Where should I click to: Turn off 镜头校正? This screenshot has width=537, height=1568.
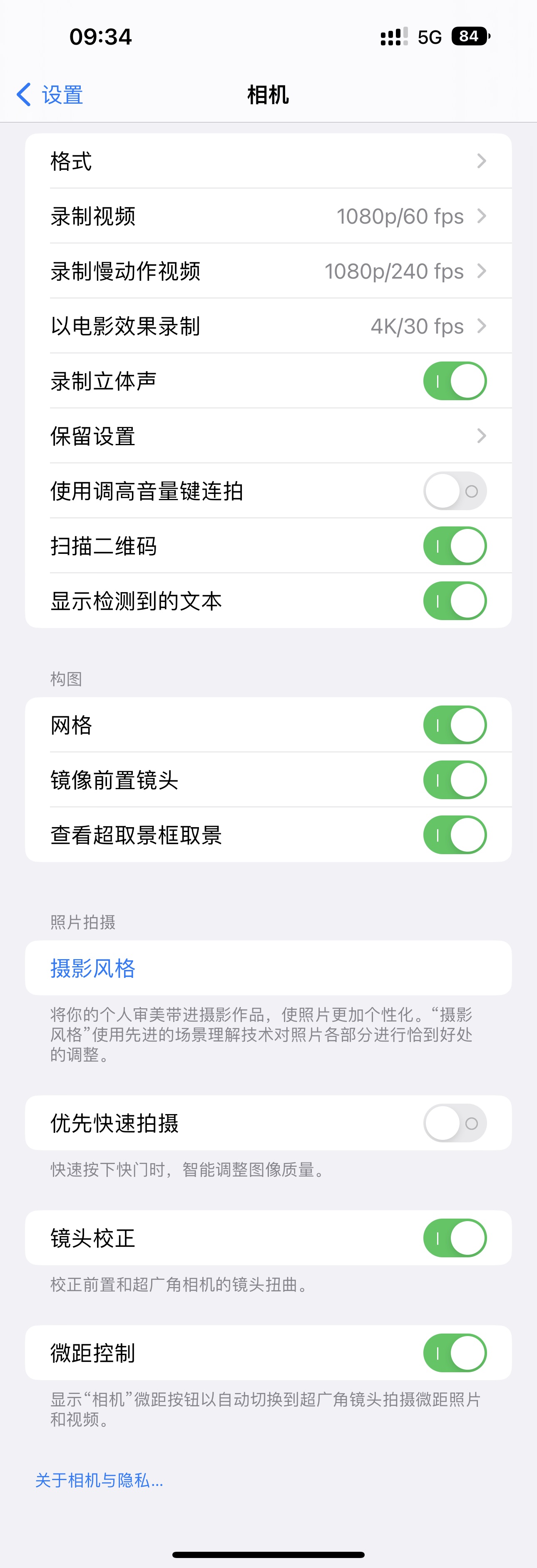pyautogui.click(x=454, y=1237)
